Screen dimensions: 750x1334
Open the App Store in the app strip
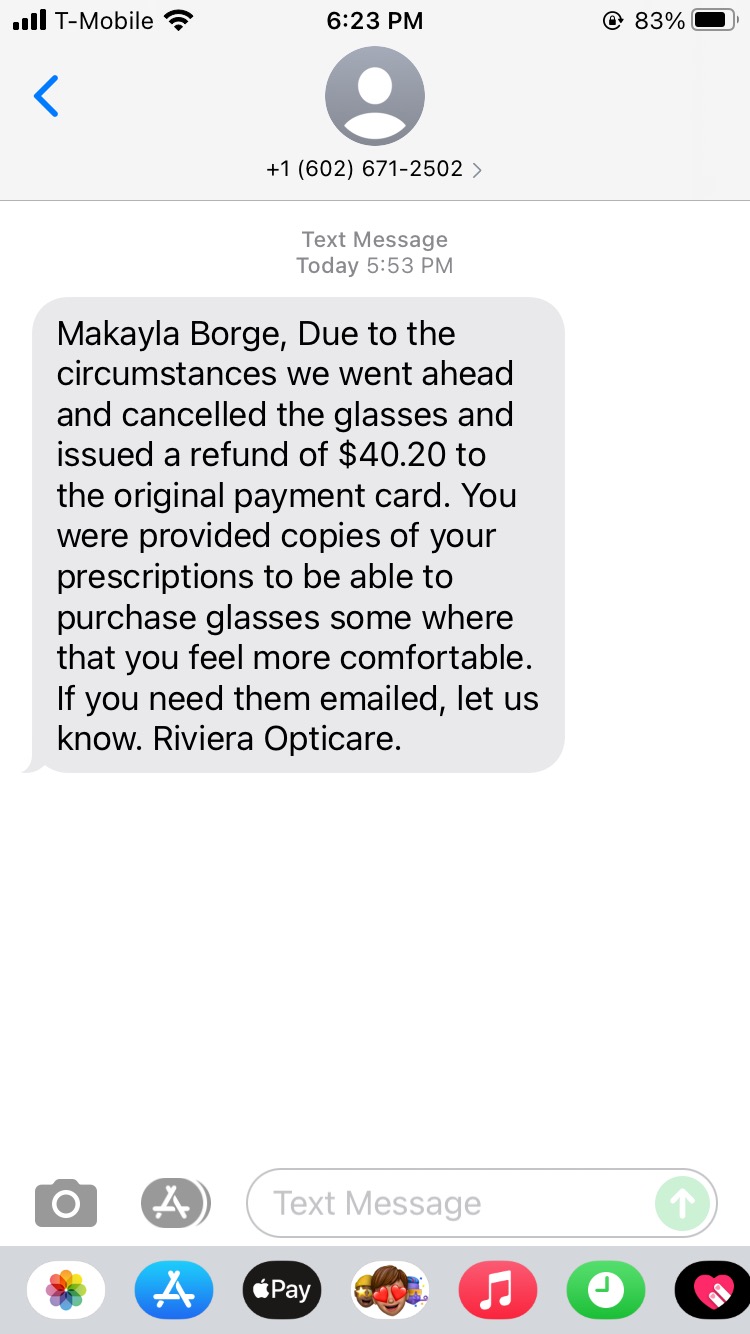coord(174,1290)
